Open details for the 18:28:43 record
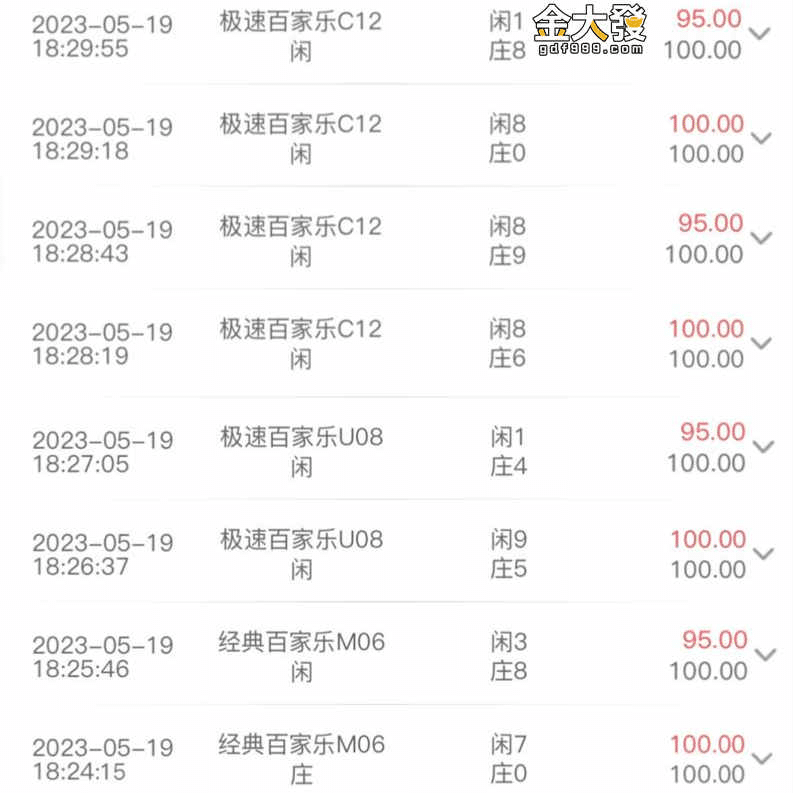Image resolution: width=793 pixels, height=793 pixels. (761, 238)
